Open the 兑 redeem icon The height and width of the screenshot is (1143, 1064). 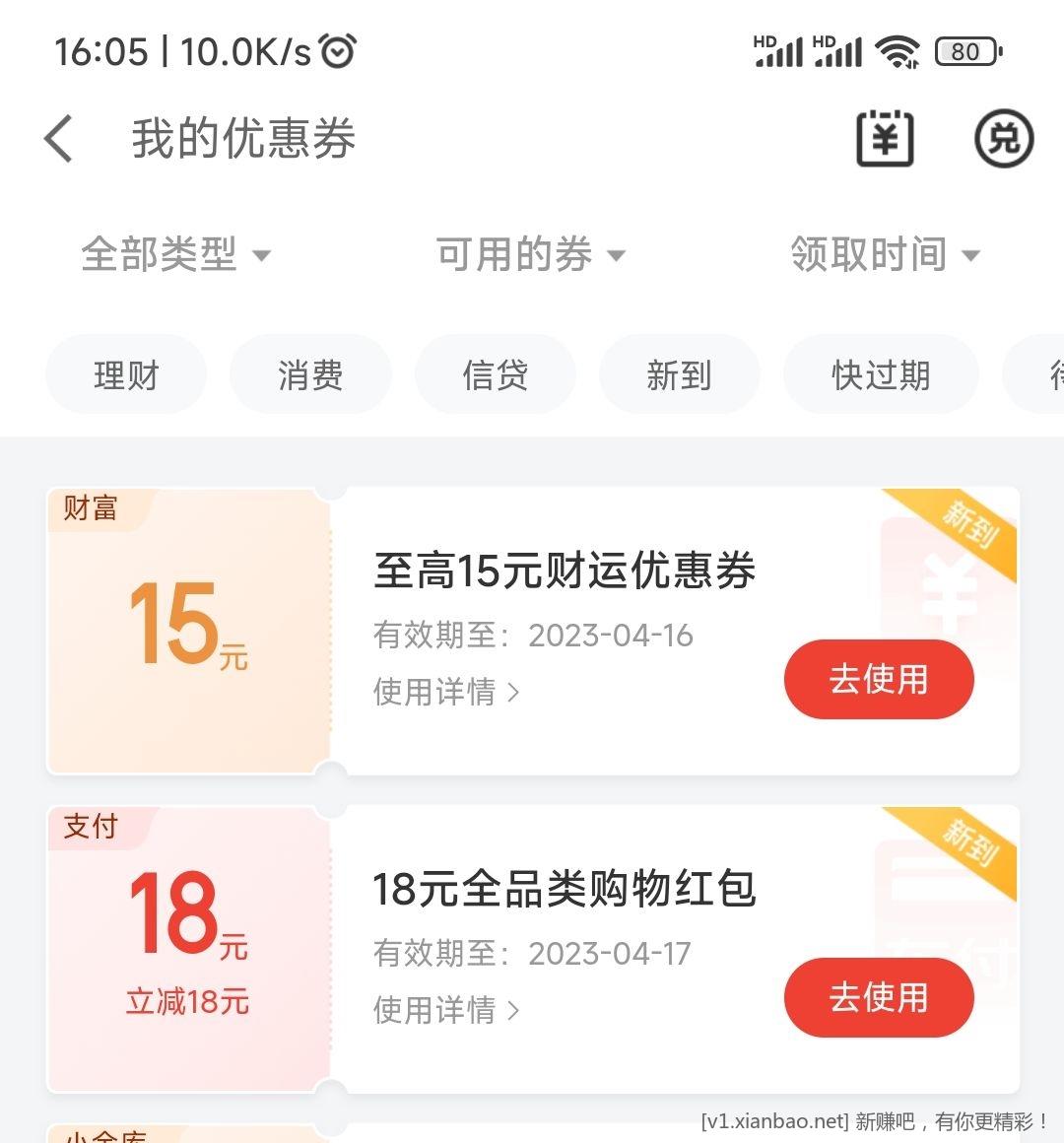point(1003,138)
